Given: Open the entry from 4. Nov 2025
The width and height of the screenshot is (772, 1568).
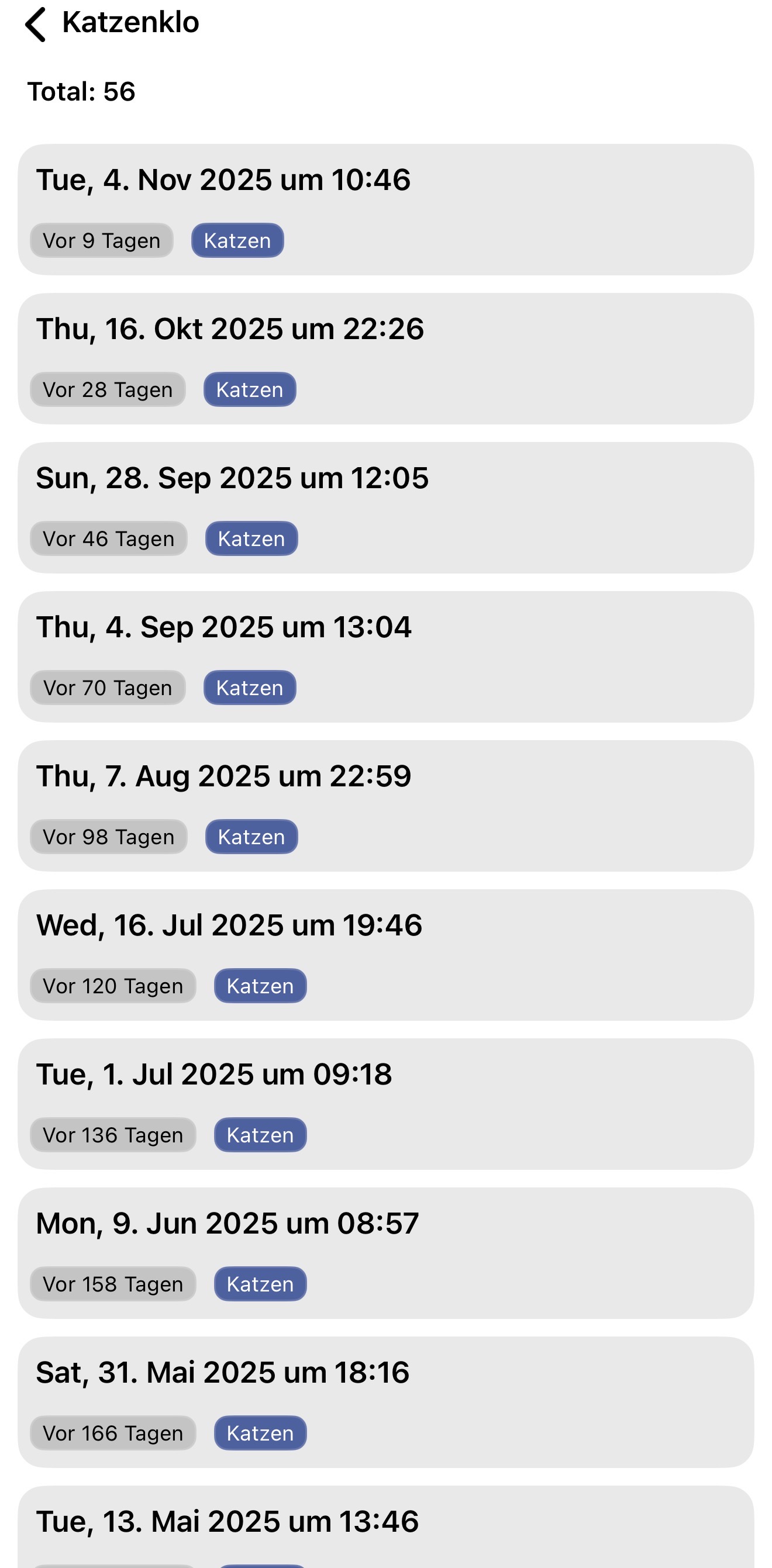Looking at the screenshot, I should click(385, 209).
